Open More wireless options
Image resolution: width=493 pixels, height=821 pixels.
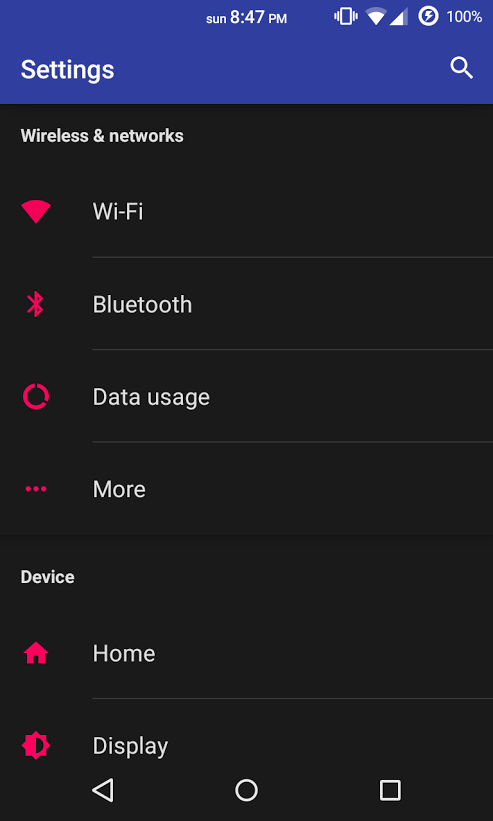click(x=246, y=489)
